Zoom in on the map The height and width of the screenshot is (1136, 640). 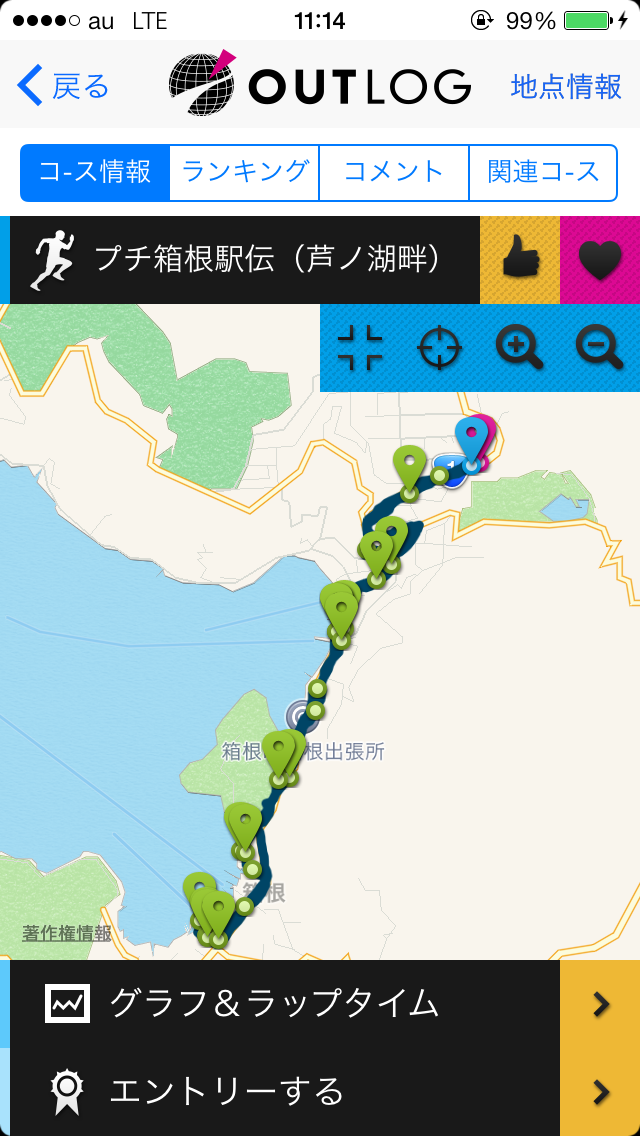519,348
